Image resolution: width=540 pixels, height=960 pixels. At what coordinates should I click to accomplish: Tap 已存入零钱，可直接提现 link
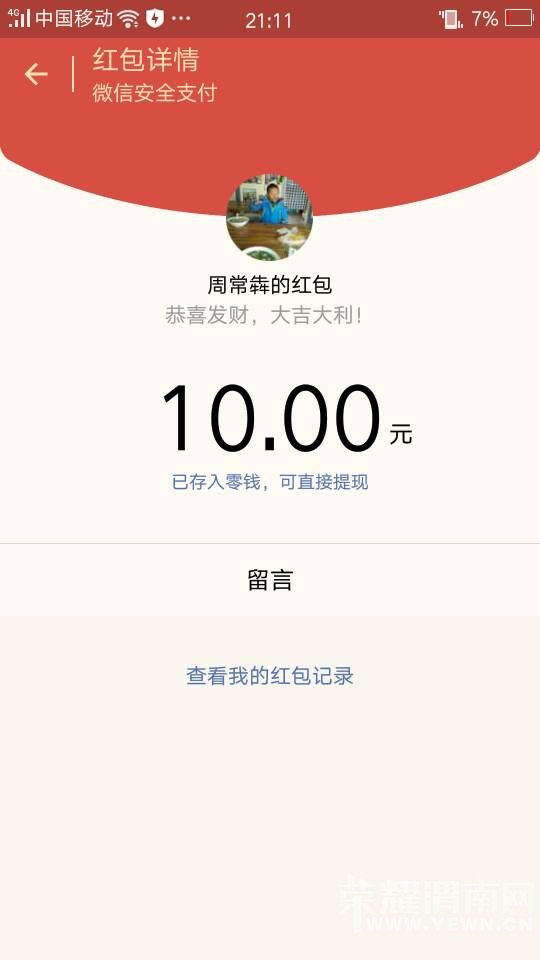(x=270, y=482)
